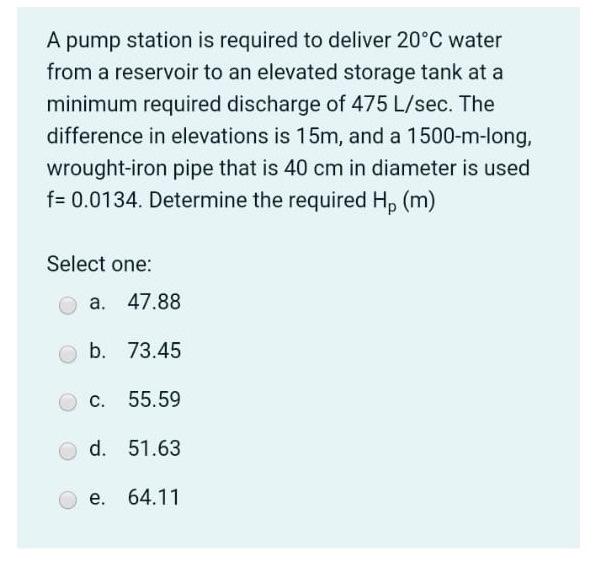601x575 pixels.
Task: Pick answer c. 55.59
Action: (68, 402)
